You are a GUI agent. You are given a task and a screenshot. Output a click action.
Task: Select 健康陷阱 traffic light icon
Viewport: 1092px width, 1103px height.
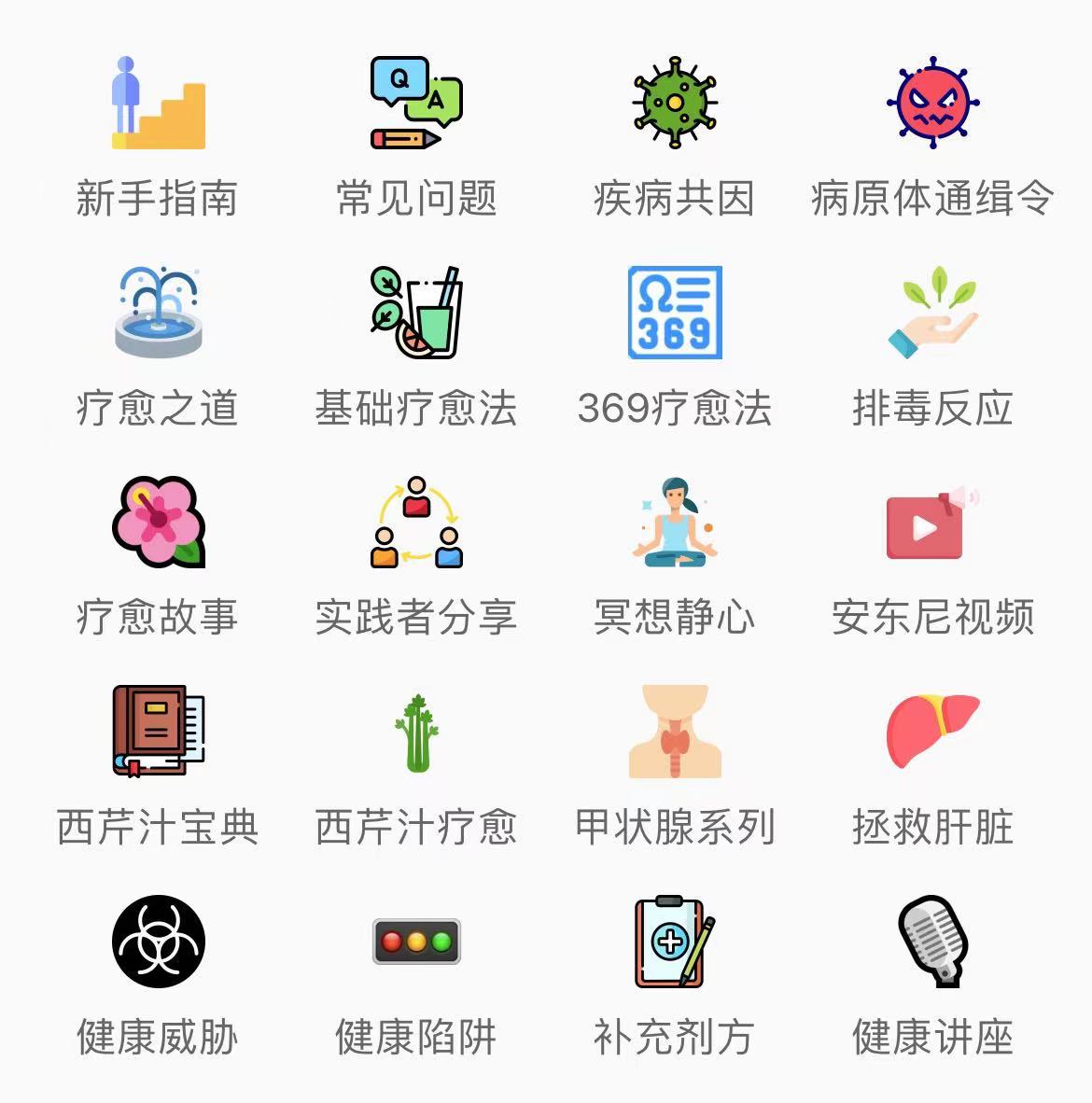tap(416, 942)
